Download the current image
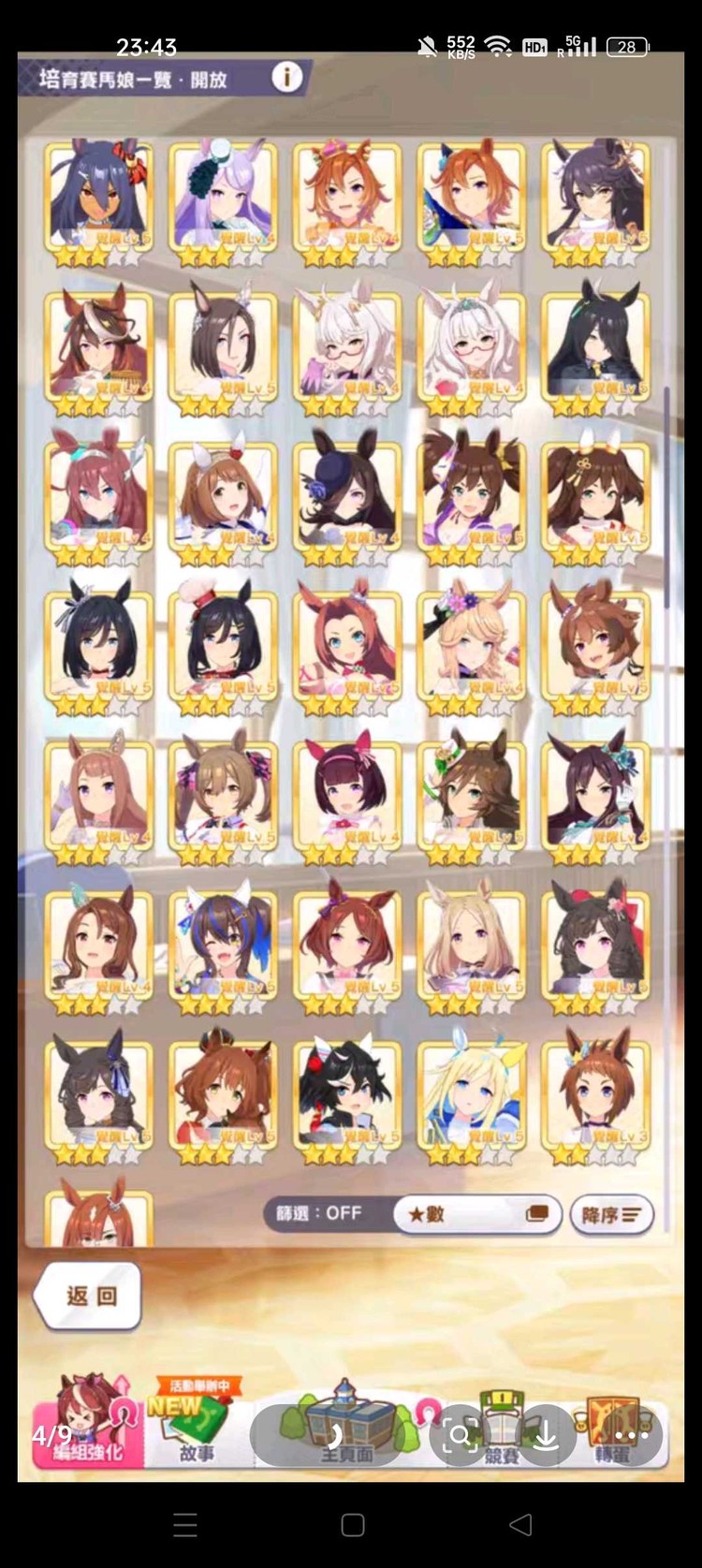Viewport: 702px width, 1568px height. 546,1435
